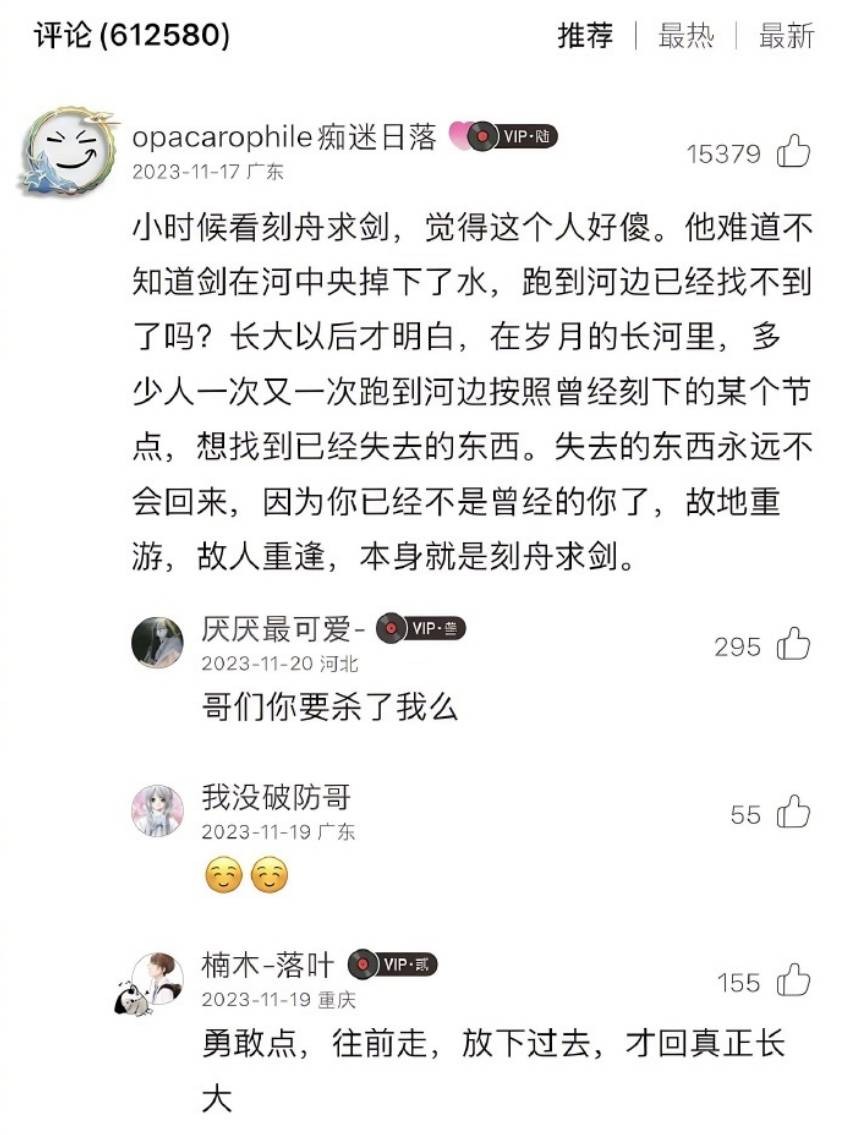841x1135 pixels.
Task: Open 厌厌最可爱-'s profile avatar
Action: pos(158,642)
